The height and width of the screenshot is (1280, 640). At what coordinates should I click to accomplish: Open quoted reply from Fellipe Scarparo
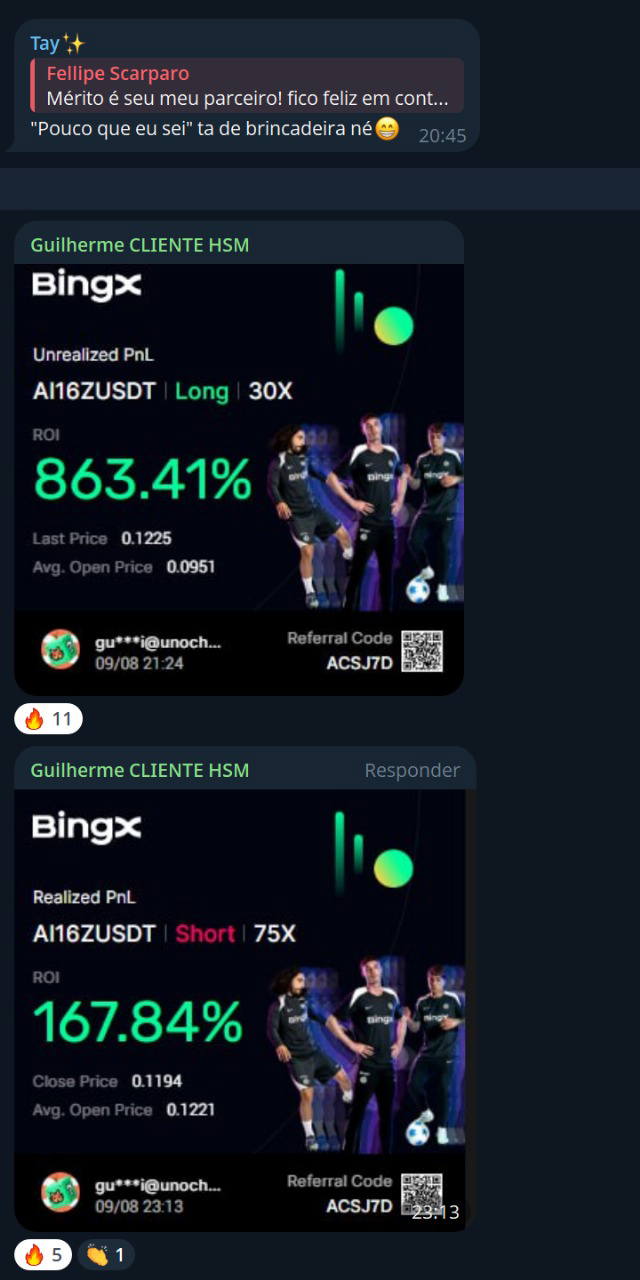pos(247,86)
